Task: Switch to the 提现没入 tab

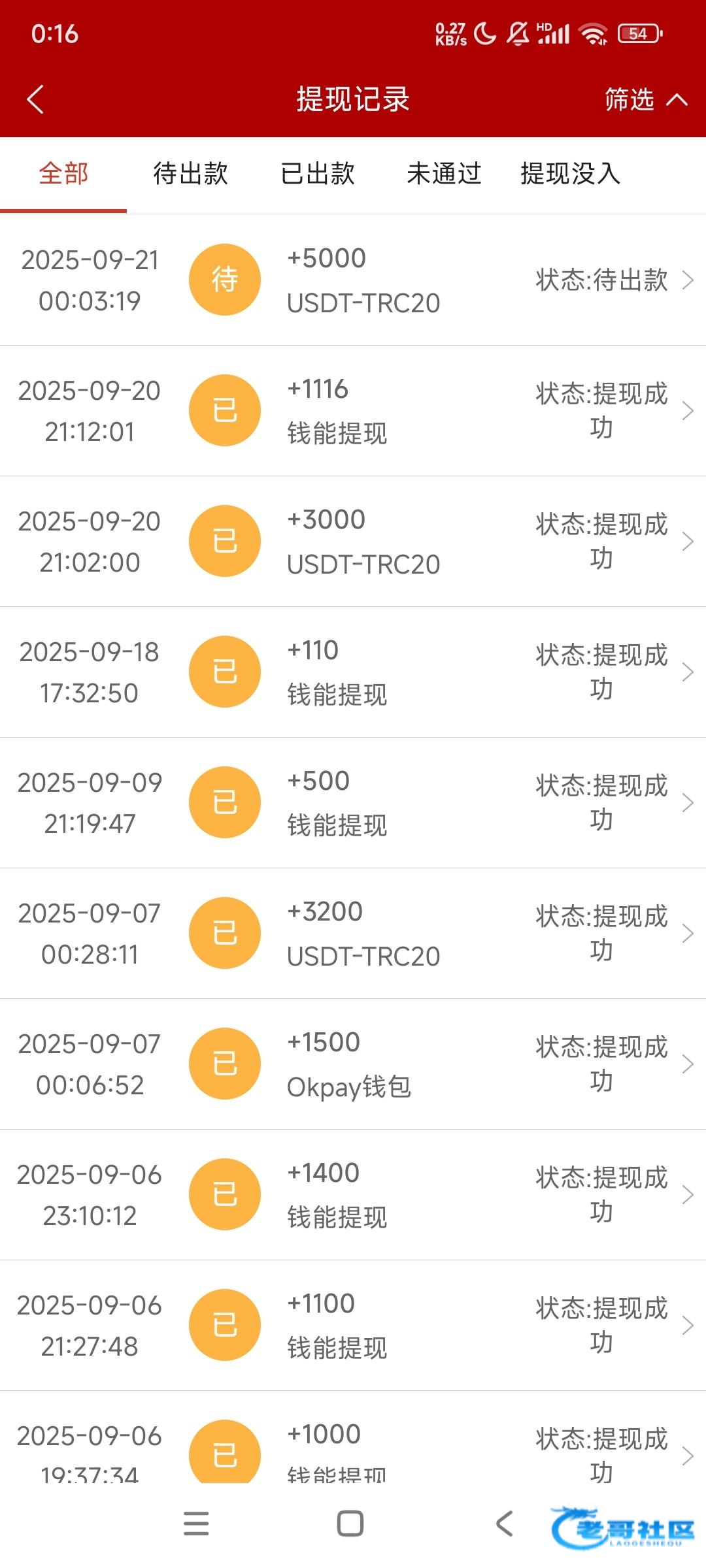Action: pos(570,174)
